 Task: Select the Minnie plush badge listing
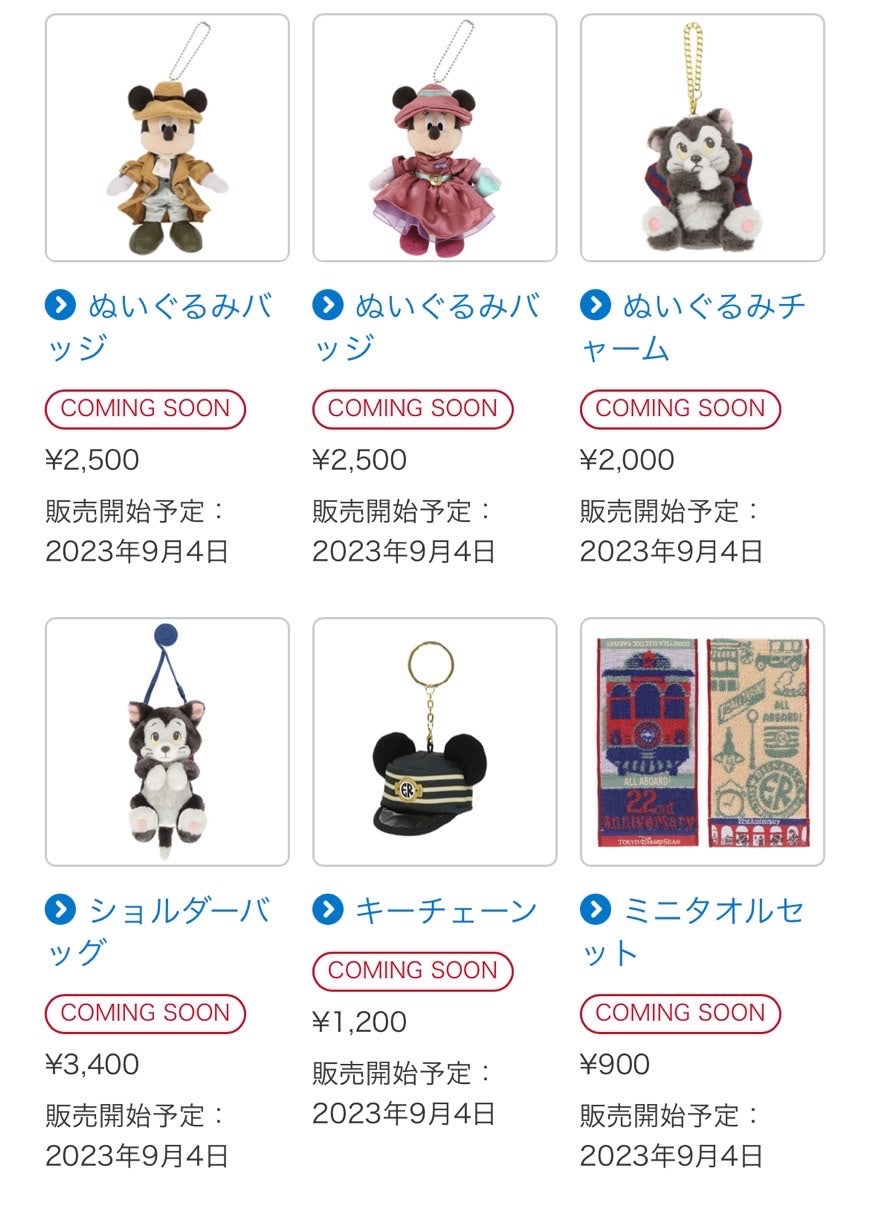point(432,137)
